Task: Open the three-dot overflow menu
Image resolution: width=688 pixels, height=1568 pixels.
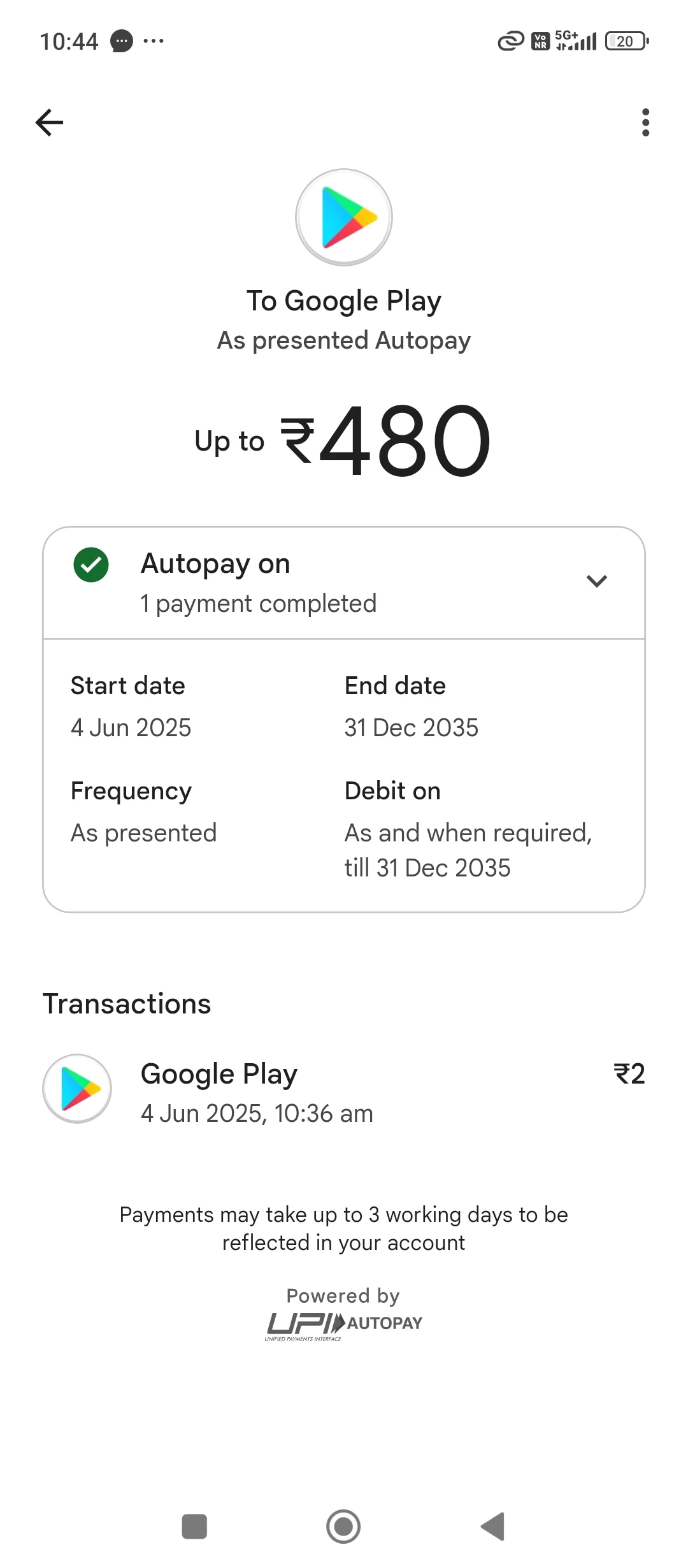Action: (x=645, y=122)
